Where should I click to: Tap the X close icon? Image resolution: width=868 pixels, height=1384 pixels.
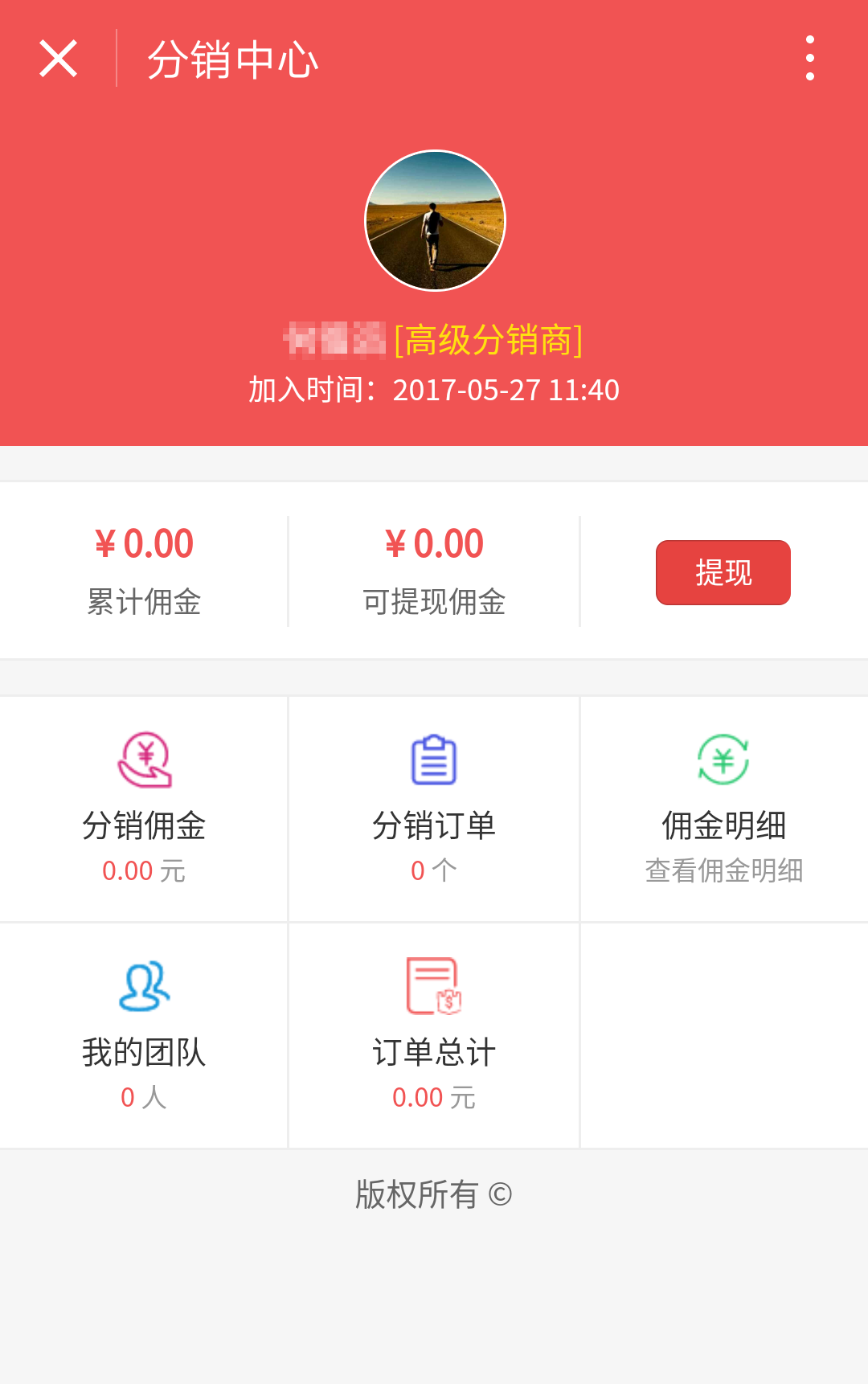pos(56,58)
